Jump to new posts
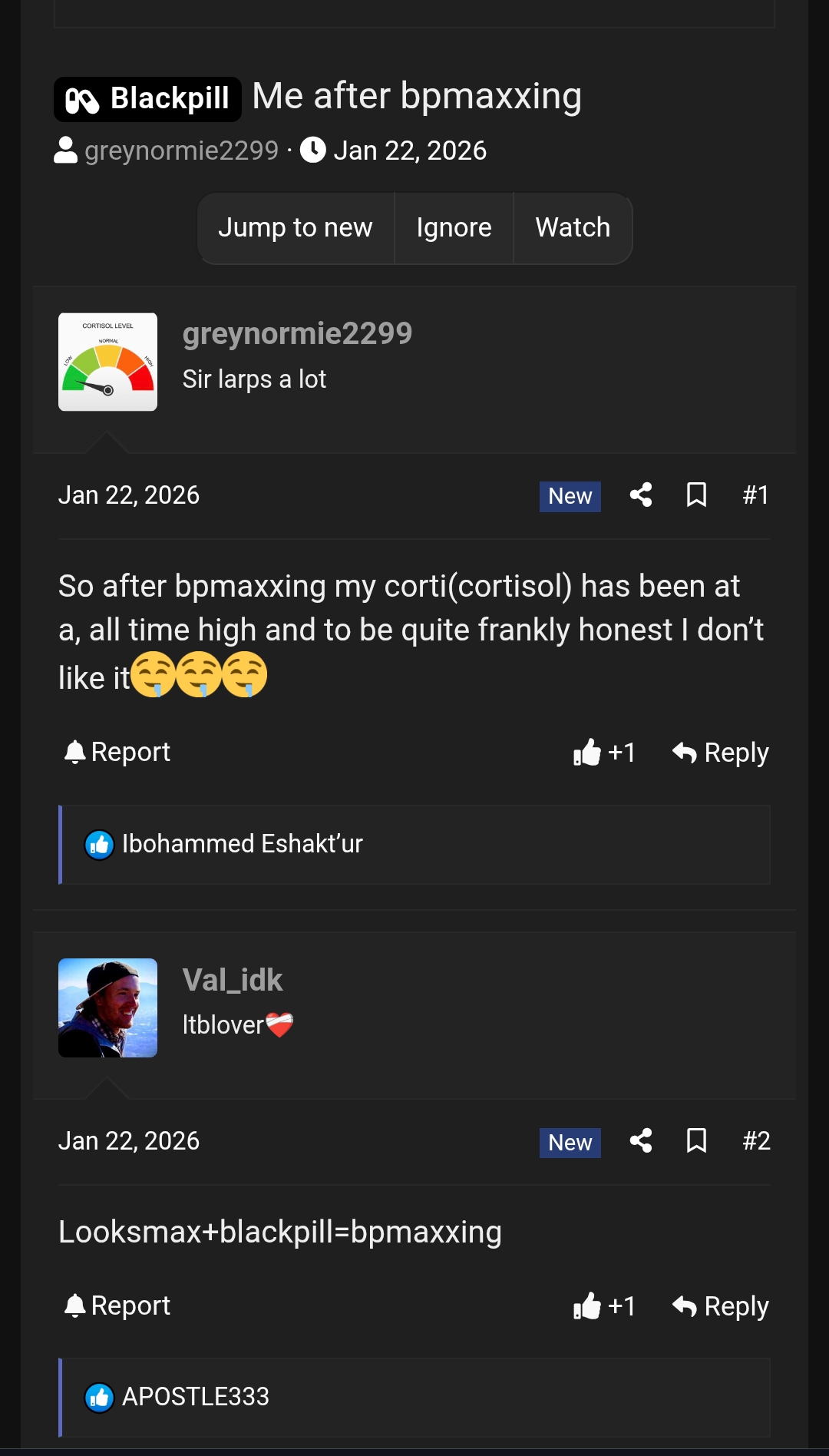 (x=296, y=228)
